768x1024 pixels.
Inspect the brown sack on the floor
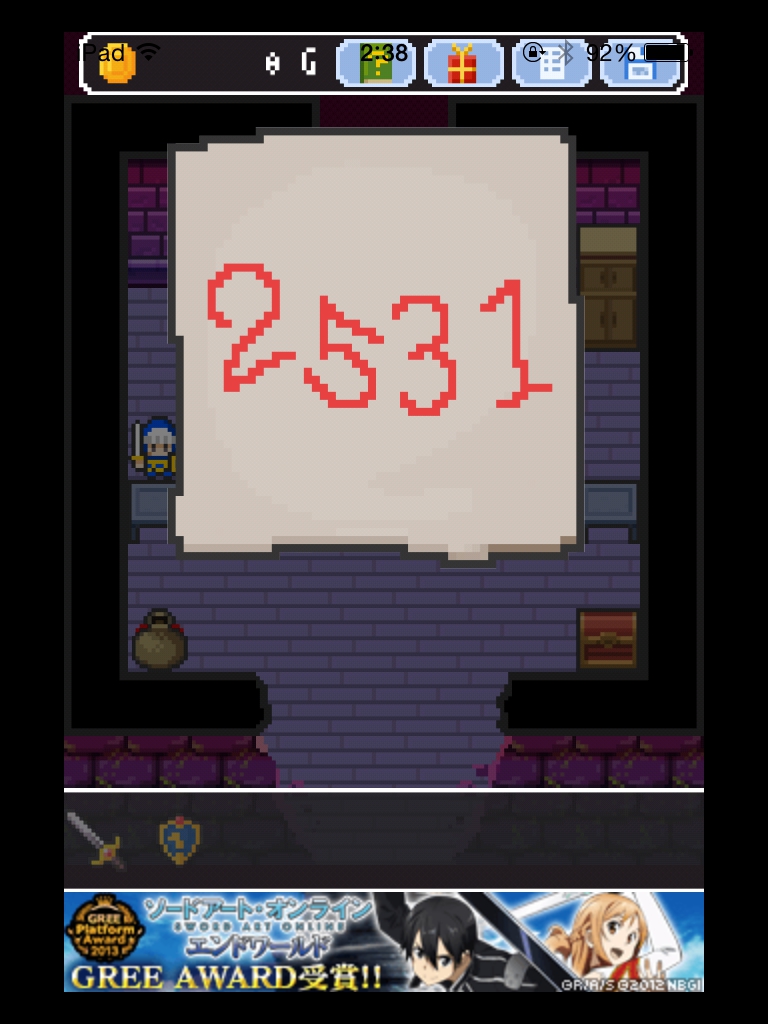pos(160,641)
